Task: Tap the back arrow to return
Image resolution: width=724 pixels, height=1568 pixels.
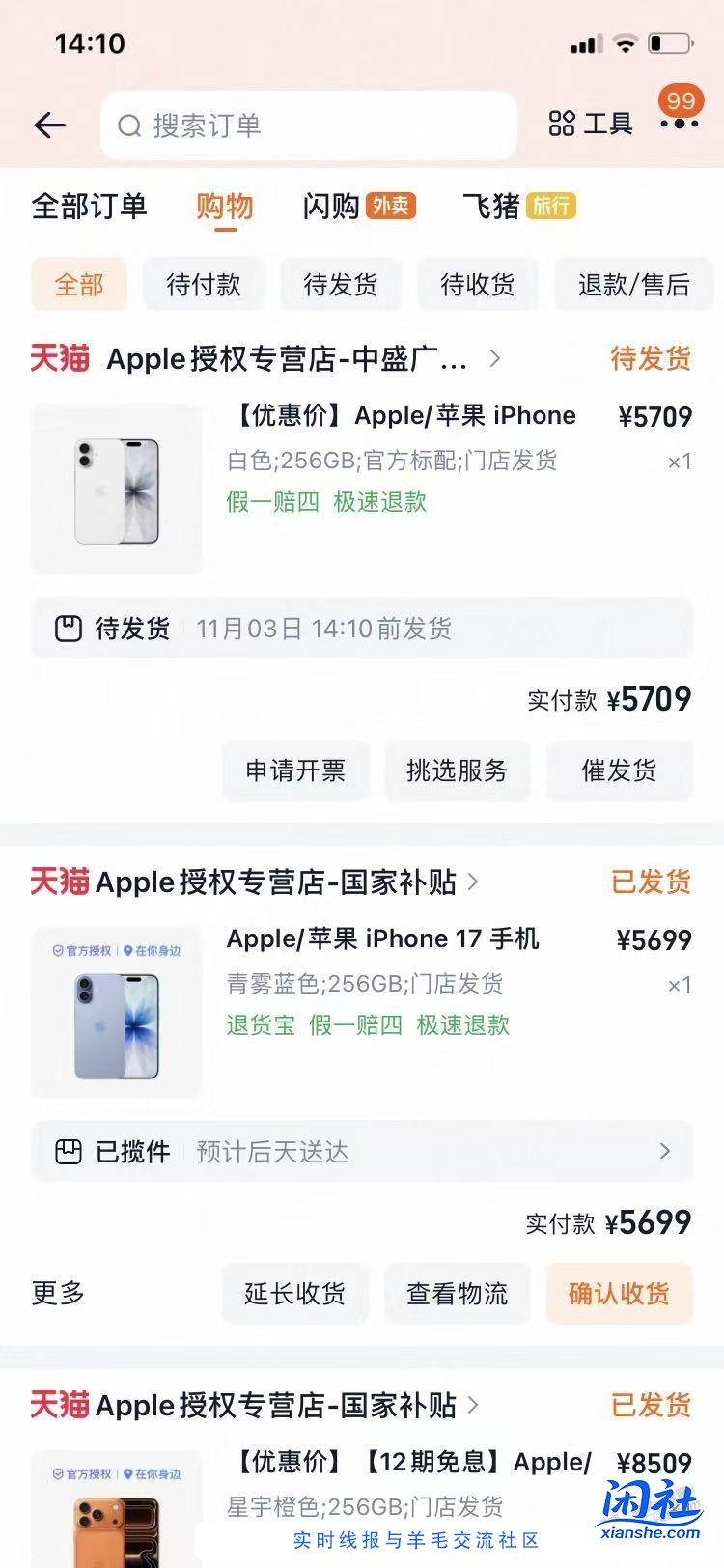Action: (x=49, y=126)
